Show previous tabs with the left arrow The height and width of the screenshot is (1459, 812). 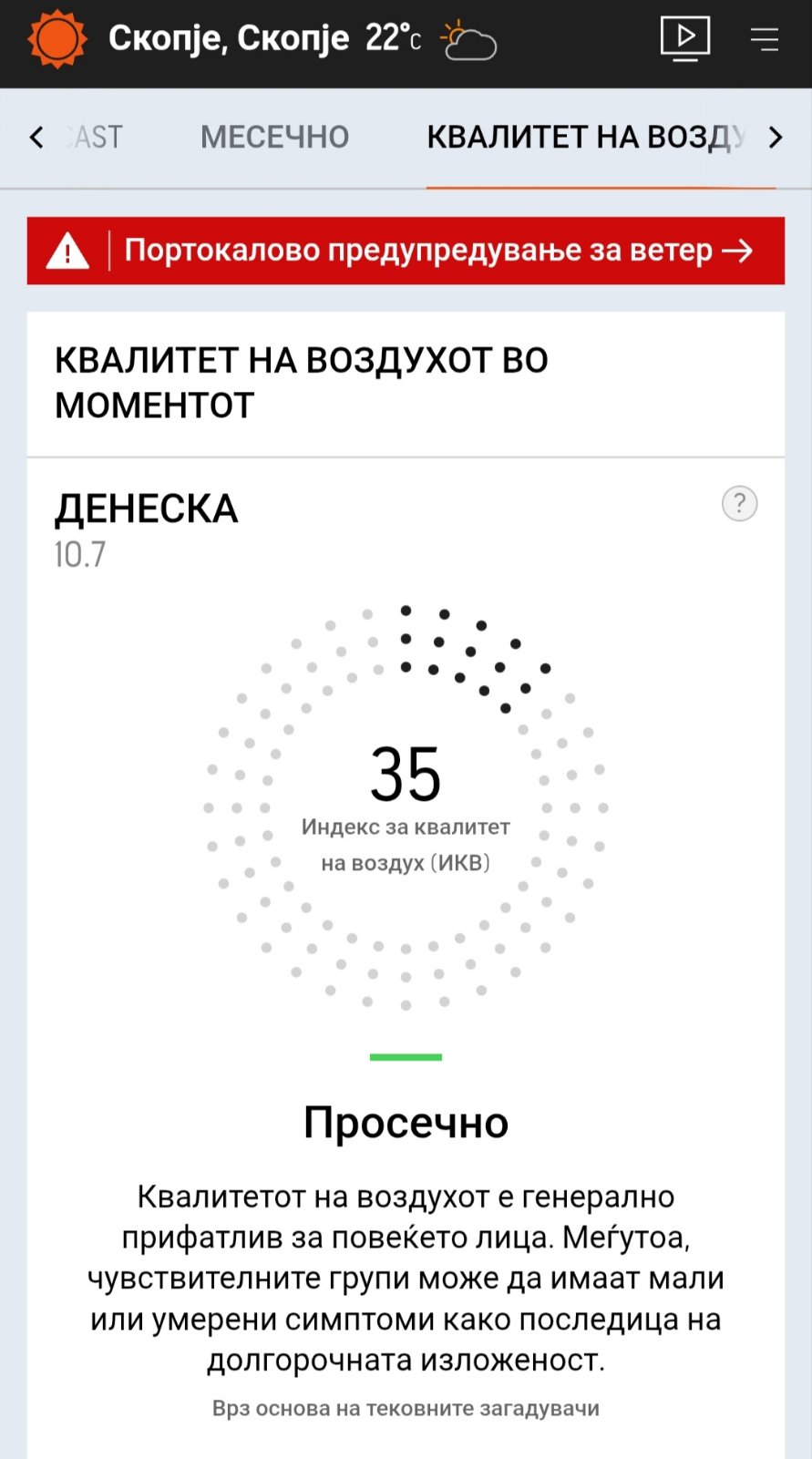[x=36, y=138]
